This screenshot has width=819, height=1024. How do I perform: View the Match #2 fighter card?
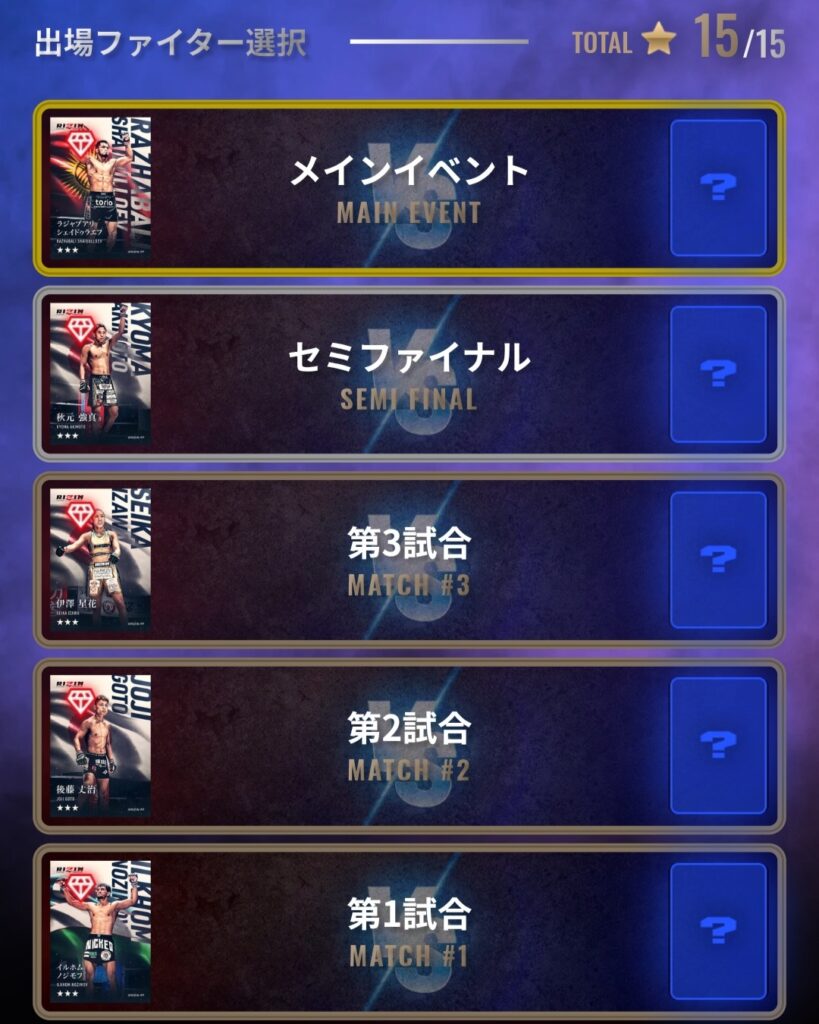(x=100, y=745)
